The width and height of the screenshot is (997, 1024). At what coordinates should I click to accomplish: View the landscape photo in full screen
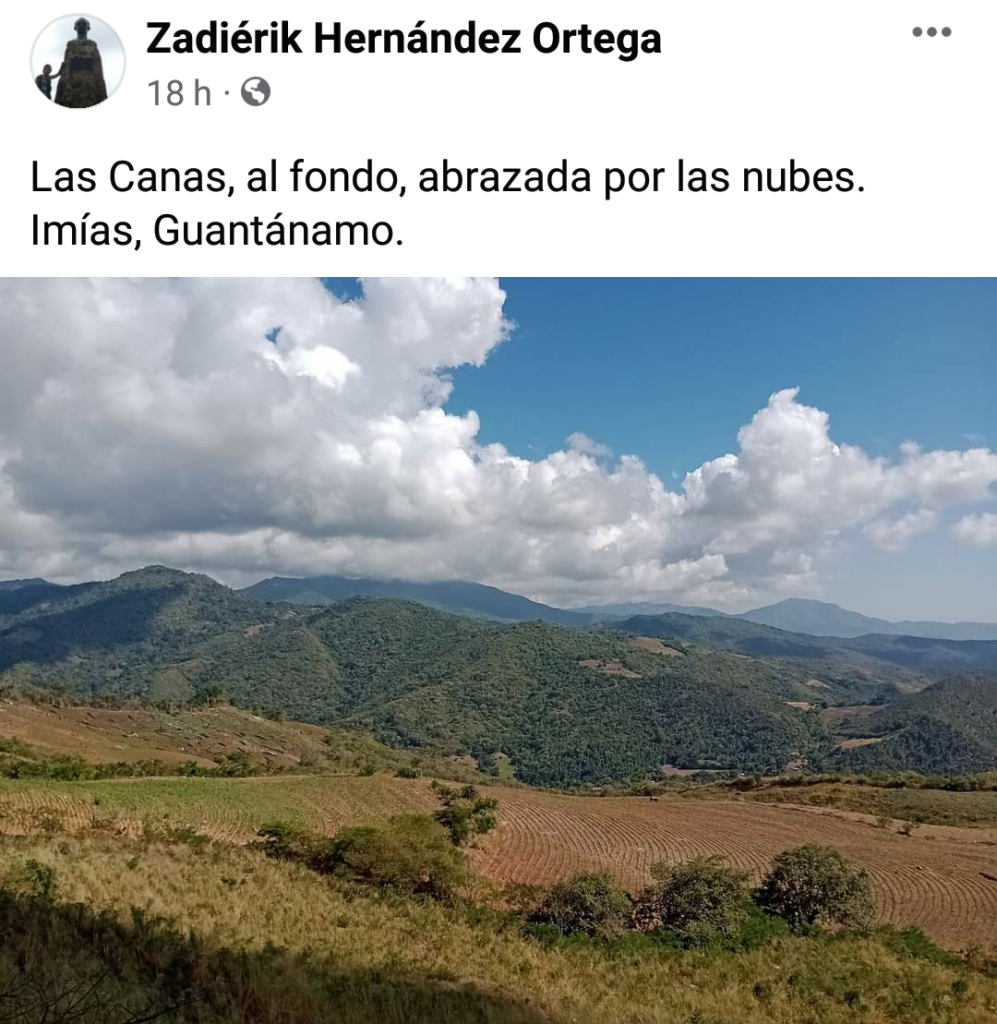tap(498, 650)
